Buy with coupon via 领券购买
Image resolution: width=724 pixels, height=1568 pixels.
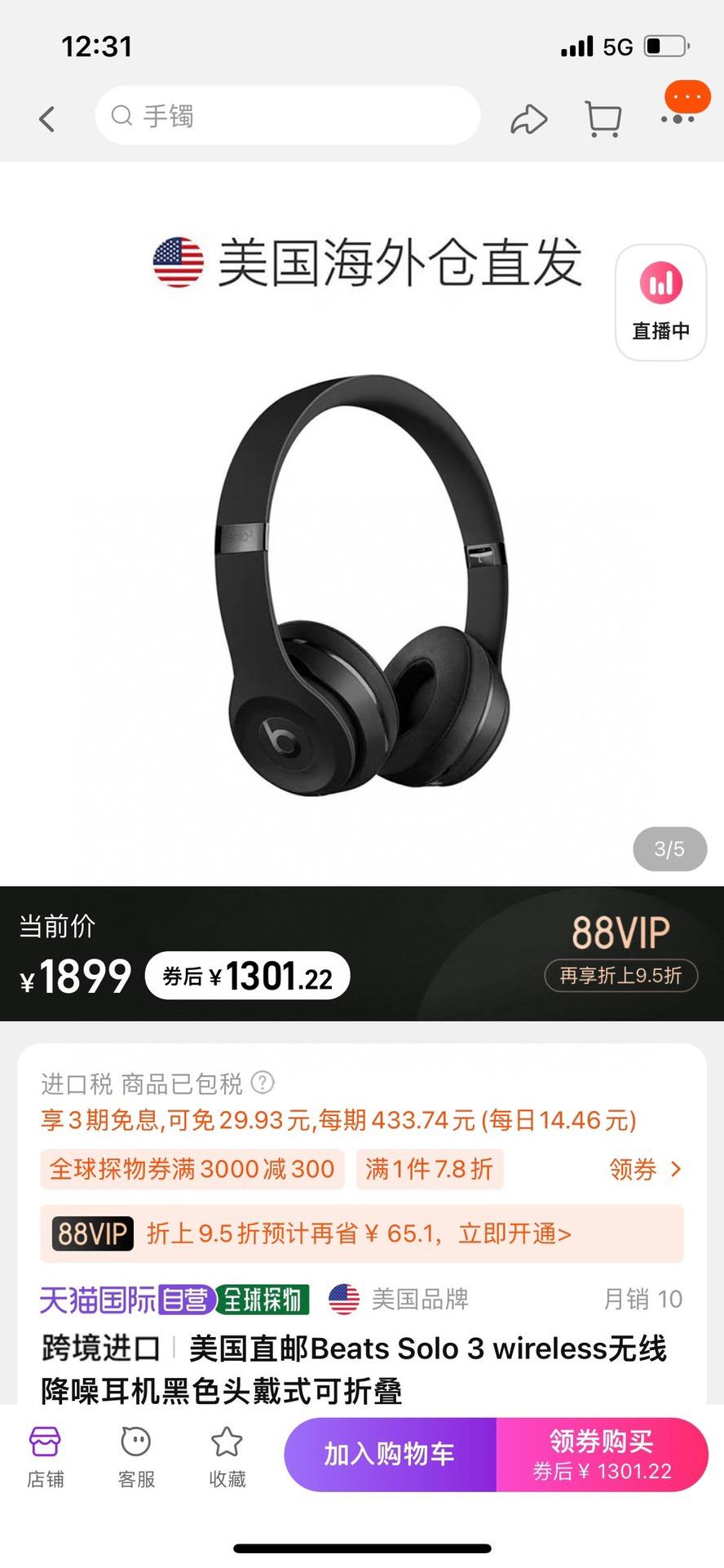pos(602,1455)
